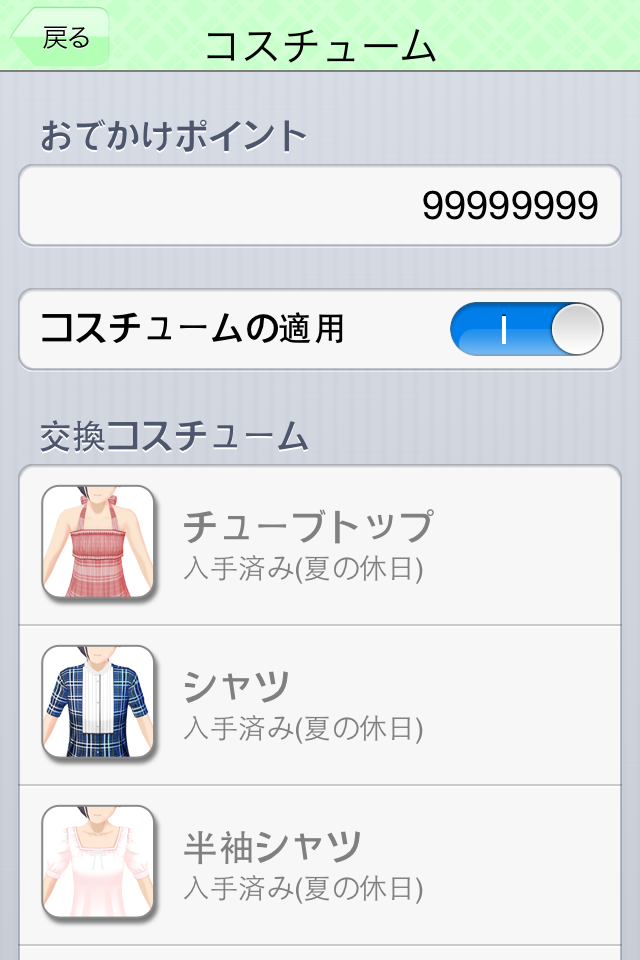Viewport: 640px width, 960px height.
Task: Toggle the コスチュームの適用 switch off
Action: (x=526, y=330)
